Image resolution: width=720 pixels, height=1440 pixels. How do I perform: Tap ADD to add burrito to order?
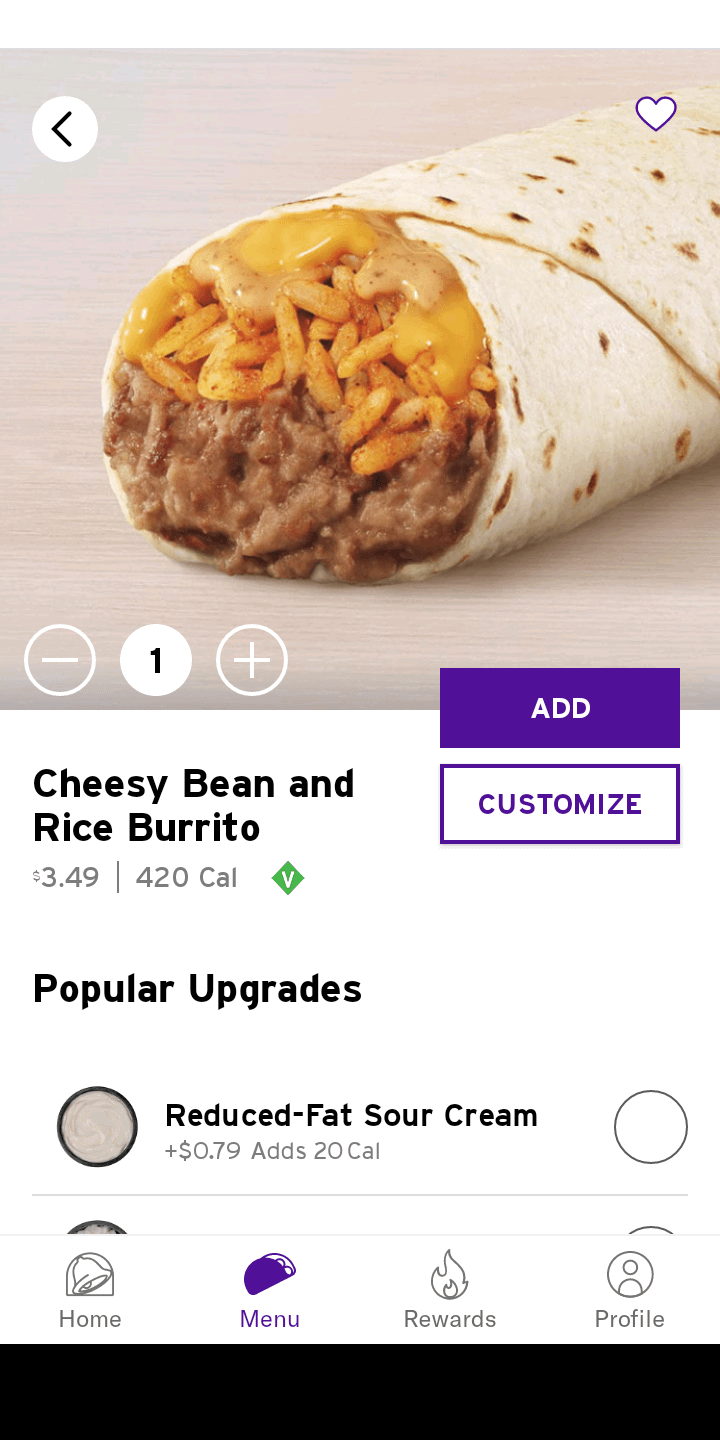(x=560, y=708)
